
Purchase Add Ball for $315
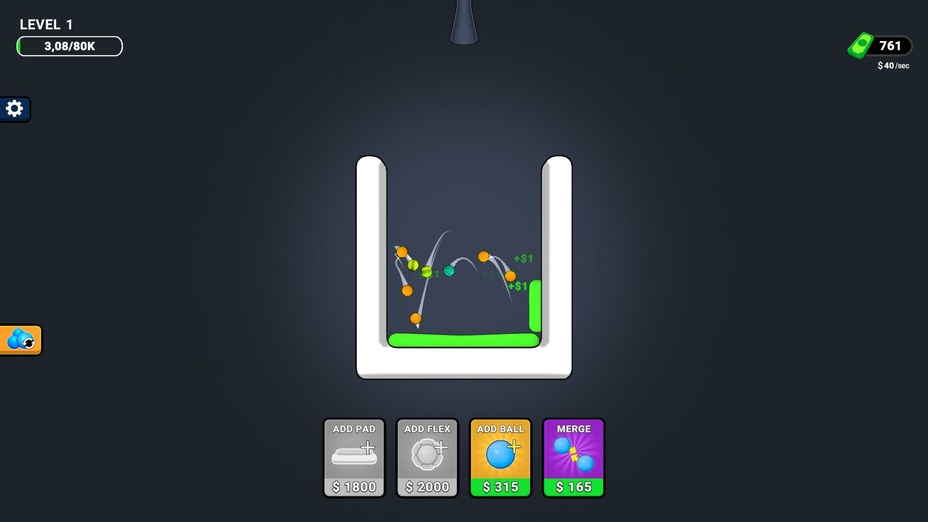point(500,458)
